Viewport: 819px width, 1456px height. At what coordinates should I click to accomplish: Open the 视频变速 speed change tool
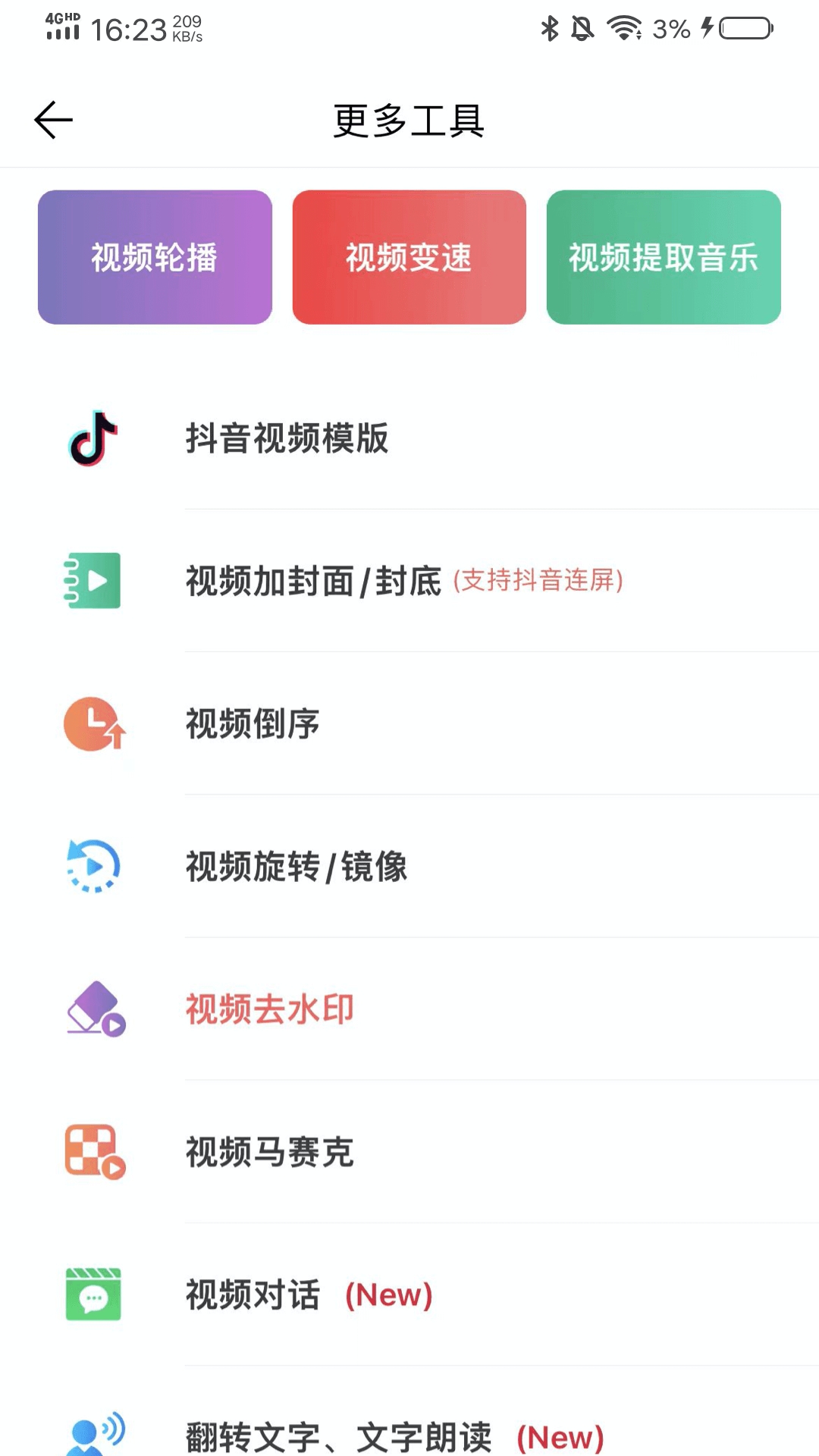[x=409, y=258]
